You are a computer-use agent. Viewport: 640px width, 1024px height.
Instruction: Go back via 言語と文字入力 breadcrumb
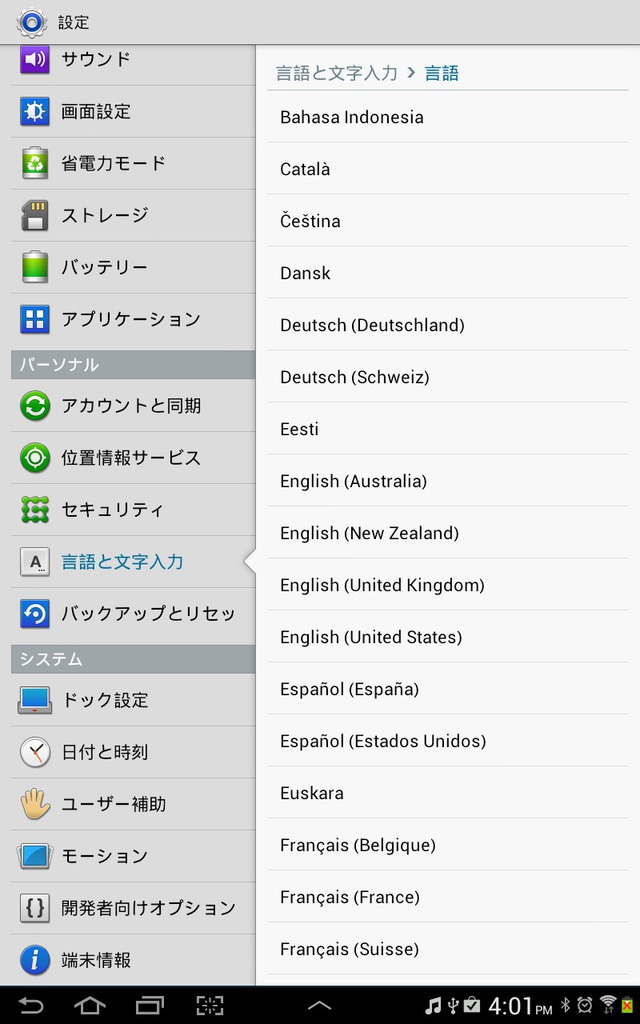click(336, 73)
